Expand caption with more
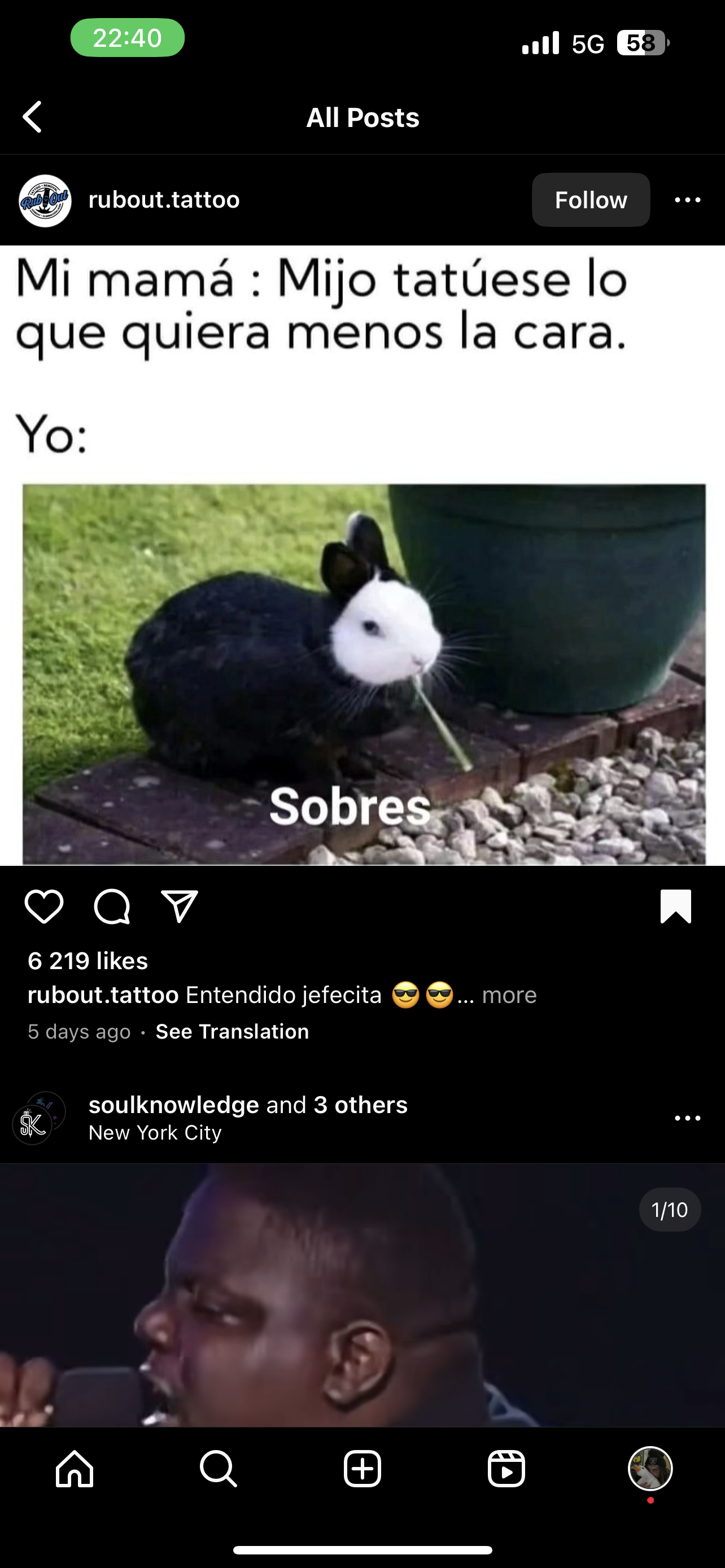The image size is (725, 1568). (509, 995)
